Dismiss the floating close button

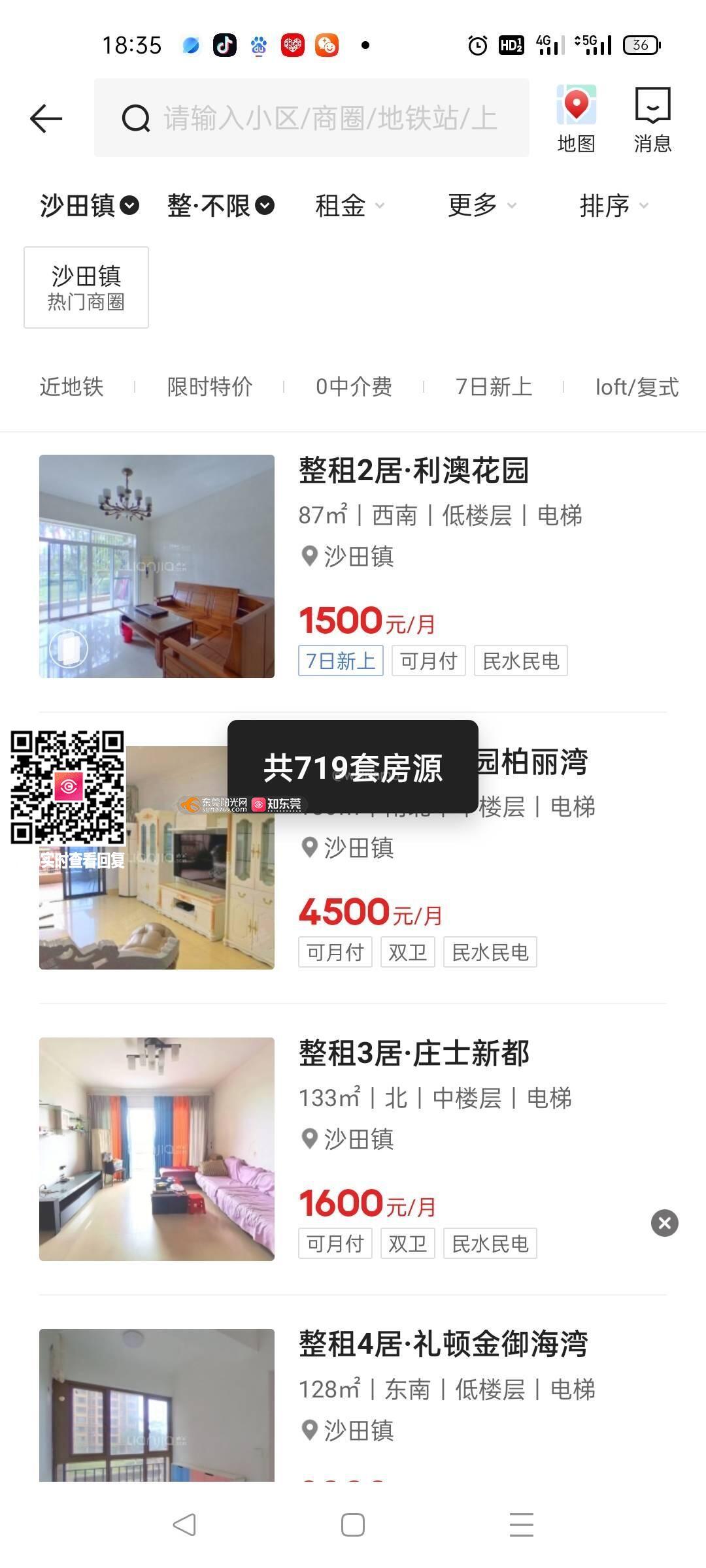click(665, 1223)
